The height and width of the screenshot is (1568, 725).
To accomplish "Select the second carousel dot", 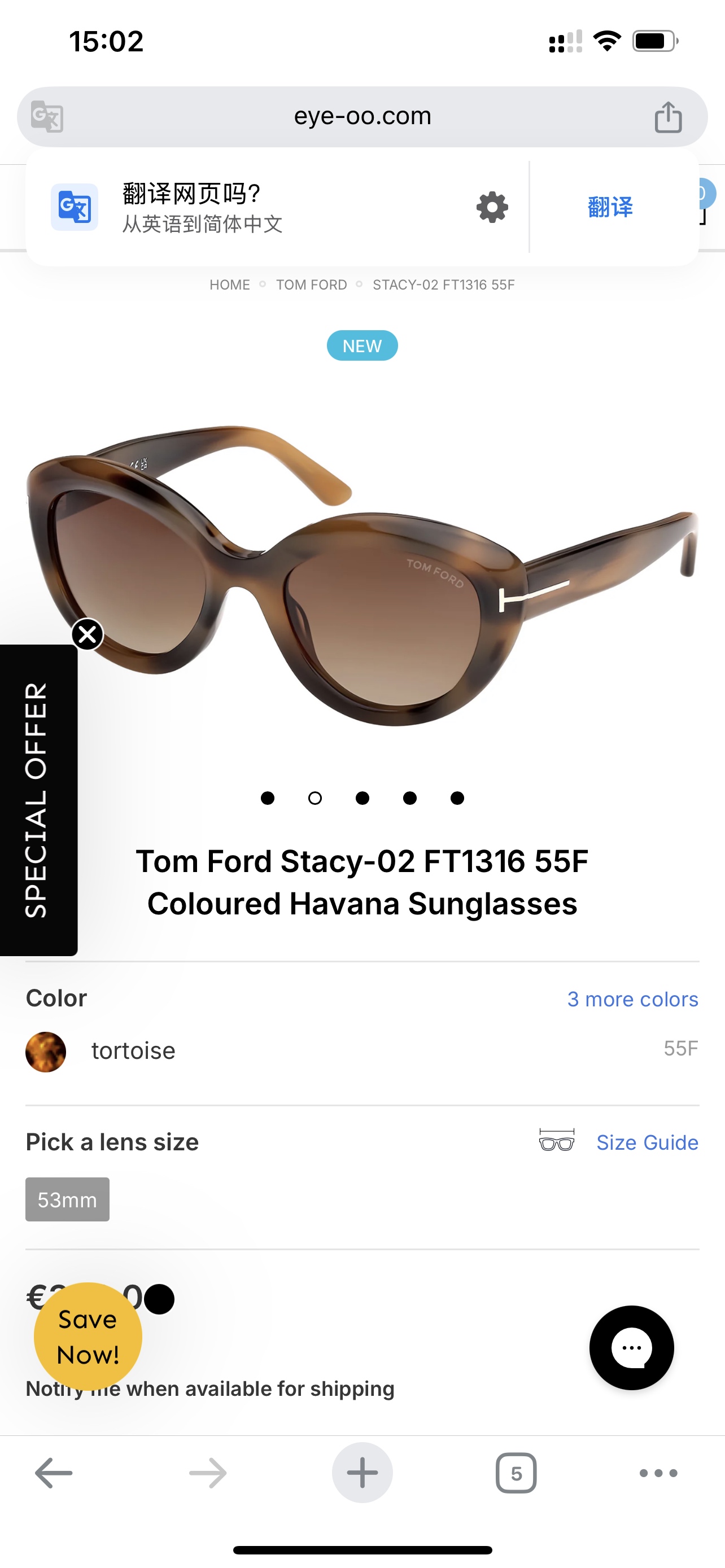I will (315, 798).
